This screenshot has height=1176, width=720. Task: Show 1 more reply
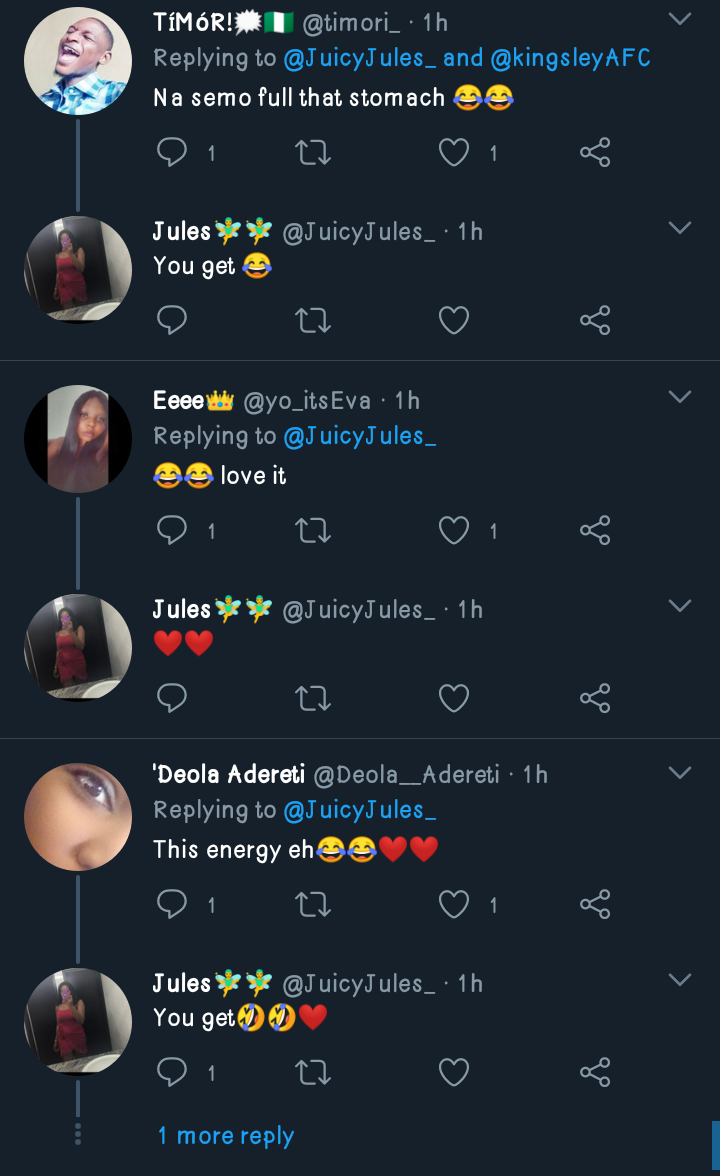(x=226, y=1136)
